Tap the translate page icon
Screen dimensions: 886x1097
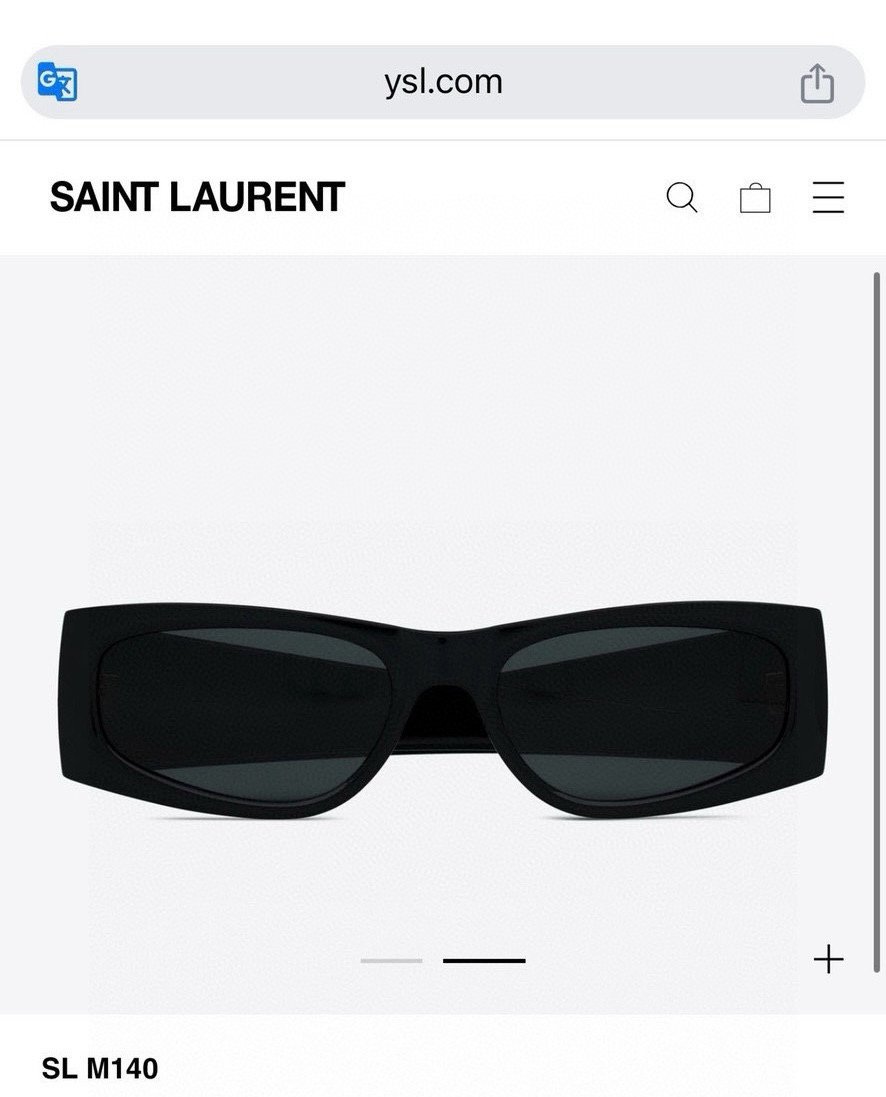(x=58, y=82)
